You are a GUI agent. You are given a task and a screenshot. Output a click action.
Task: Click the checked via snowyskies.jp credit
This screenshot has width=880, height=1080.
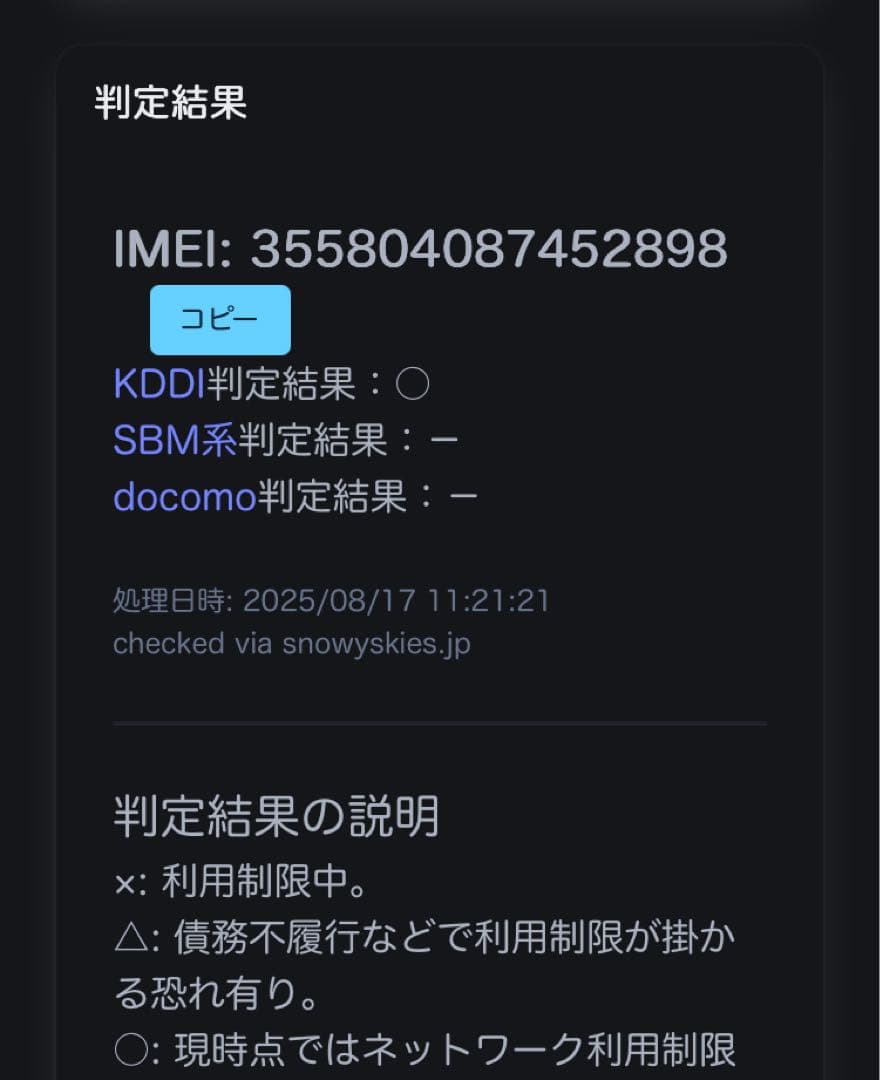[293, 644]
